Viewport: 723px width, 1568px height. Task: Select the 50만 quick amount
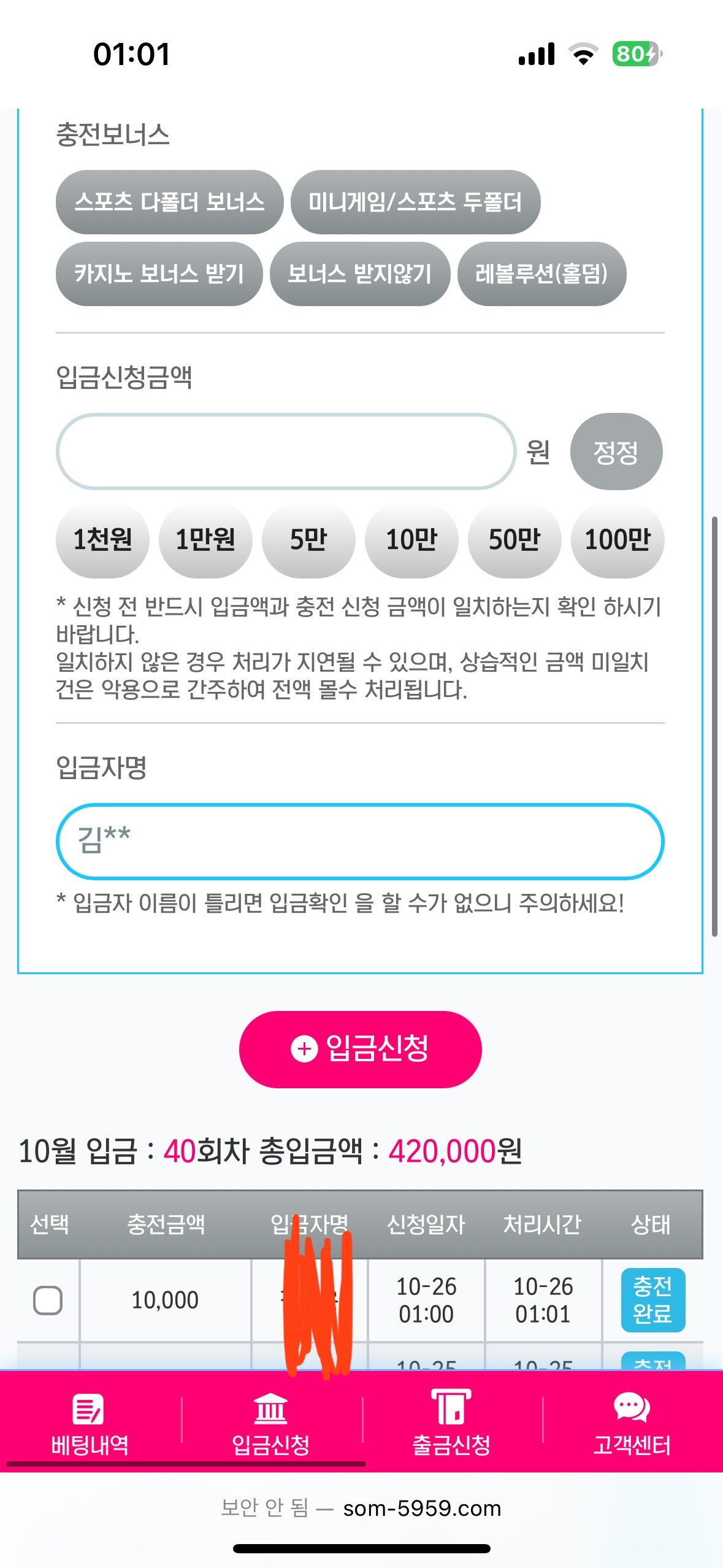[x=515, y=540]
